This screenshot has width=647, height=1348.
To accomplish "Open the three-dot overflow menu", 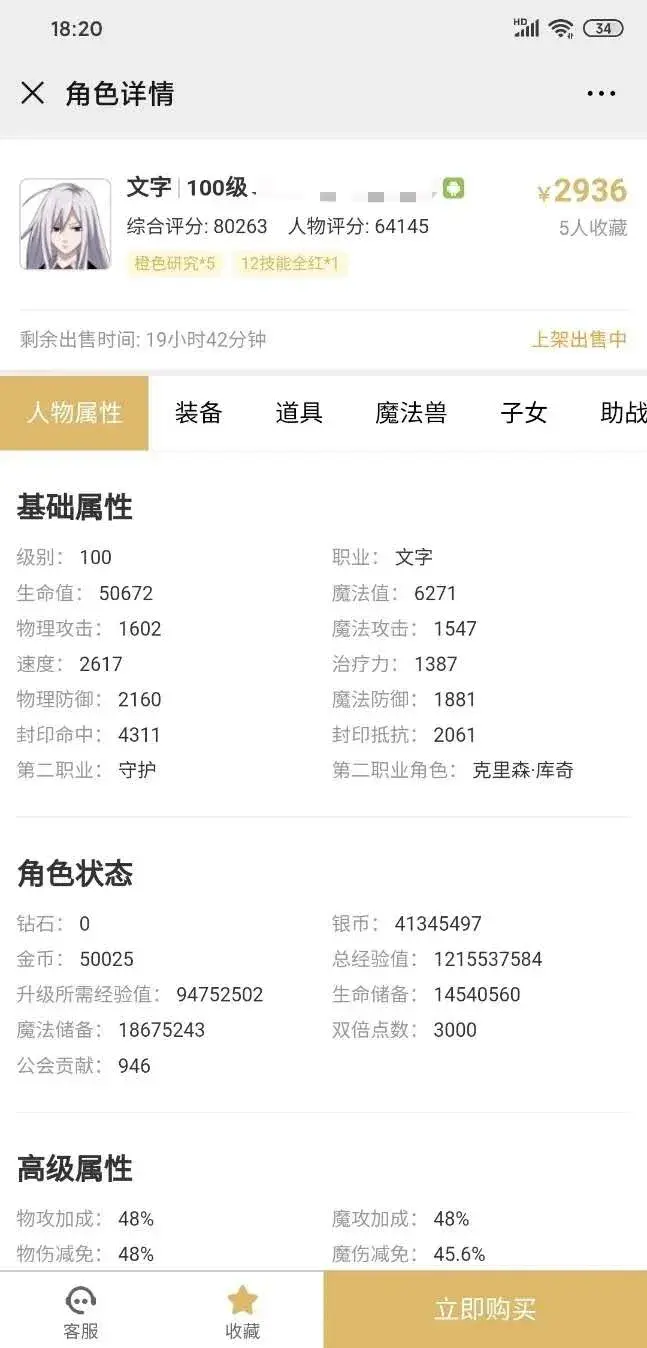I will click(x=601, y=94).
